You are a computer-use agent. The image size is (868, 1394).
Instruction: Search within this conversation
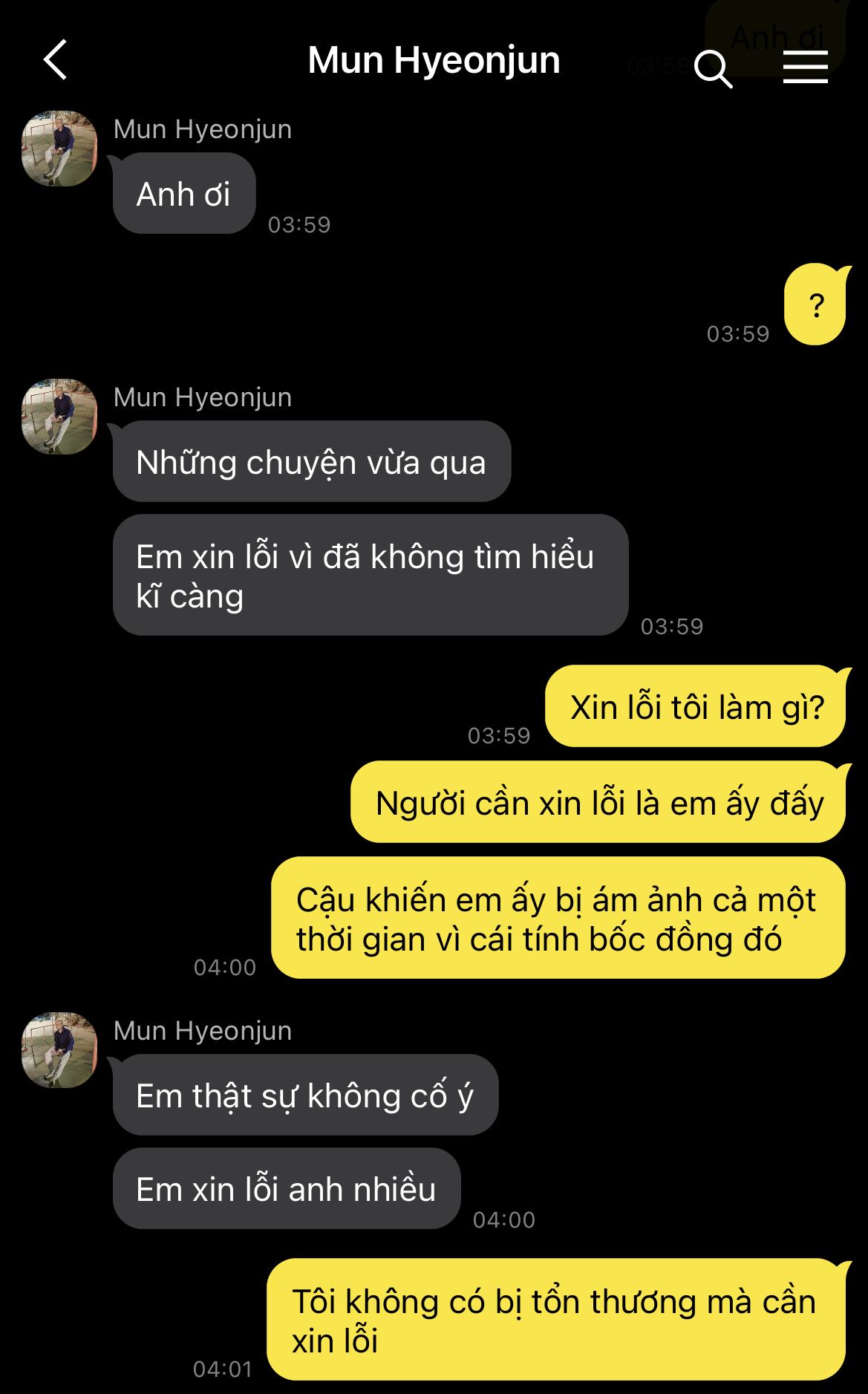pyautogui.click(x=713, y=68)
